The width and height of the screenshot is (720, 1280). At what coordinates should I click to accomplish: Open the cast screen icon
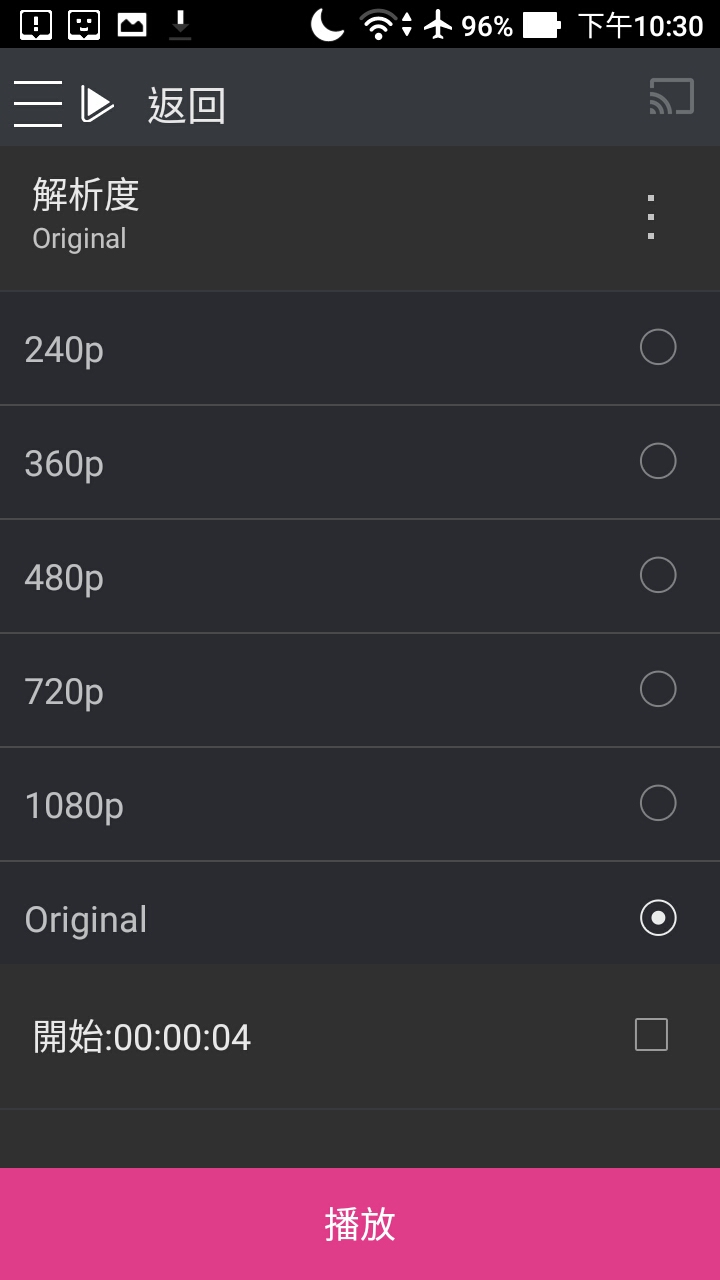pyautogui.click(x=671, y=97)
